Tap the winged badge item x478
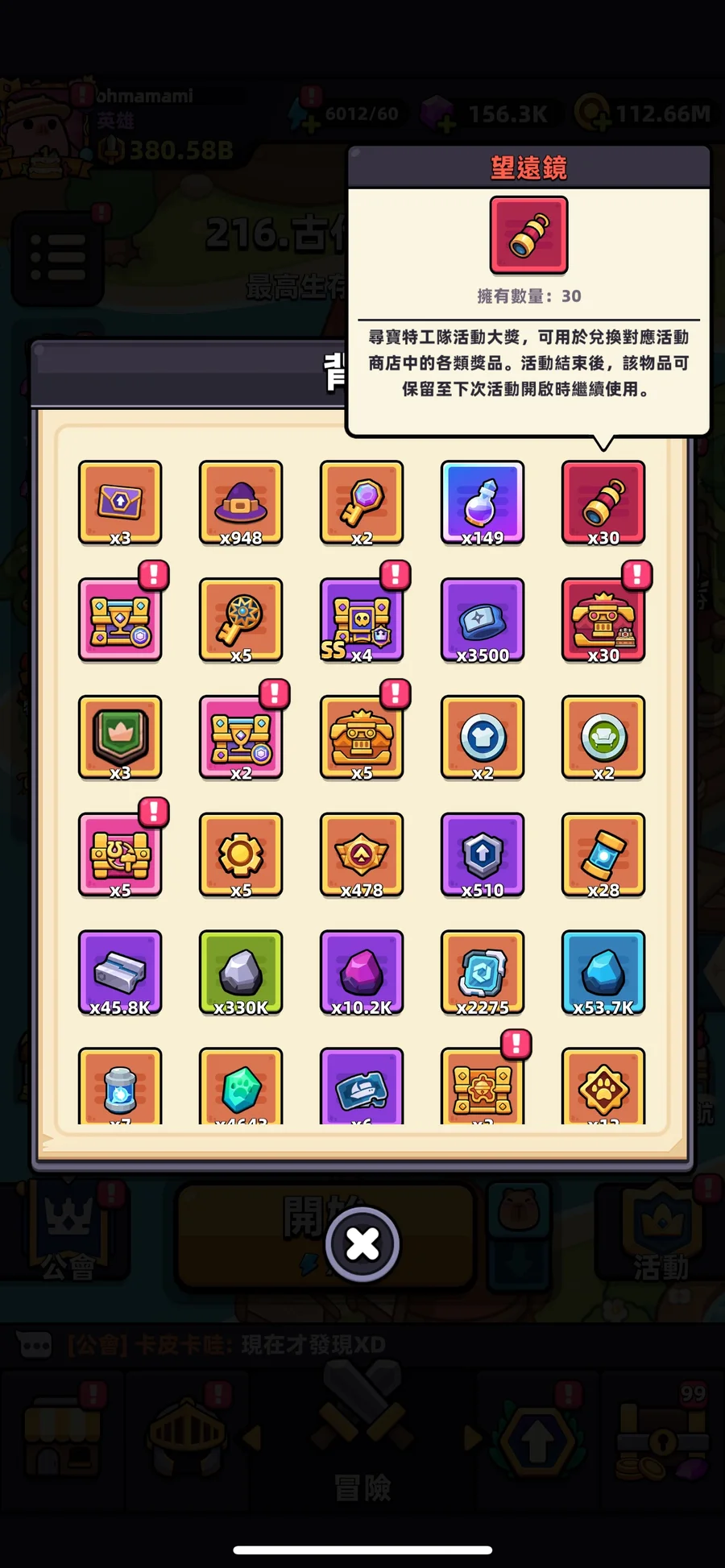 click(362, 855)
